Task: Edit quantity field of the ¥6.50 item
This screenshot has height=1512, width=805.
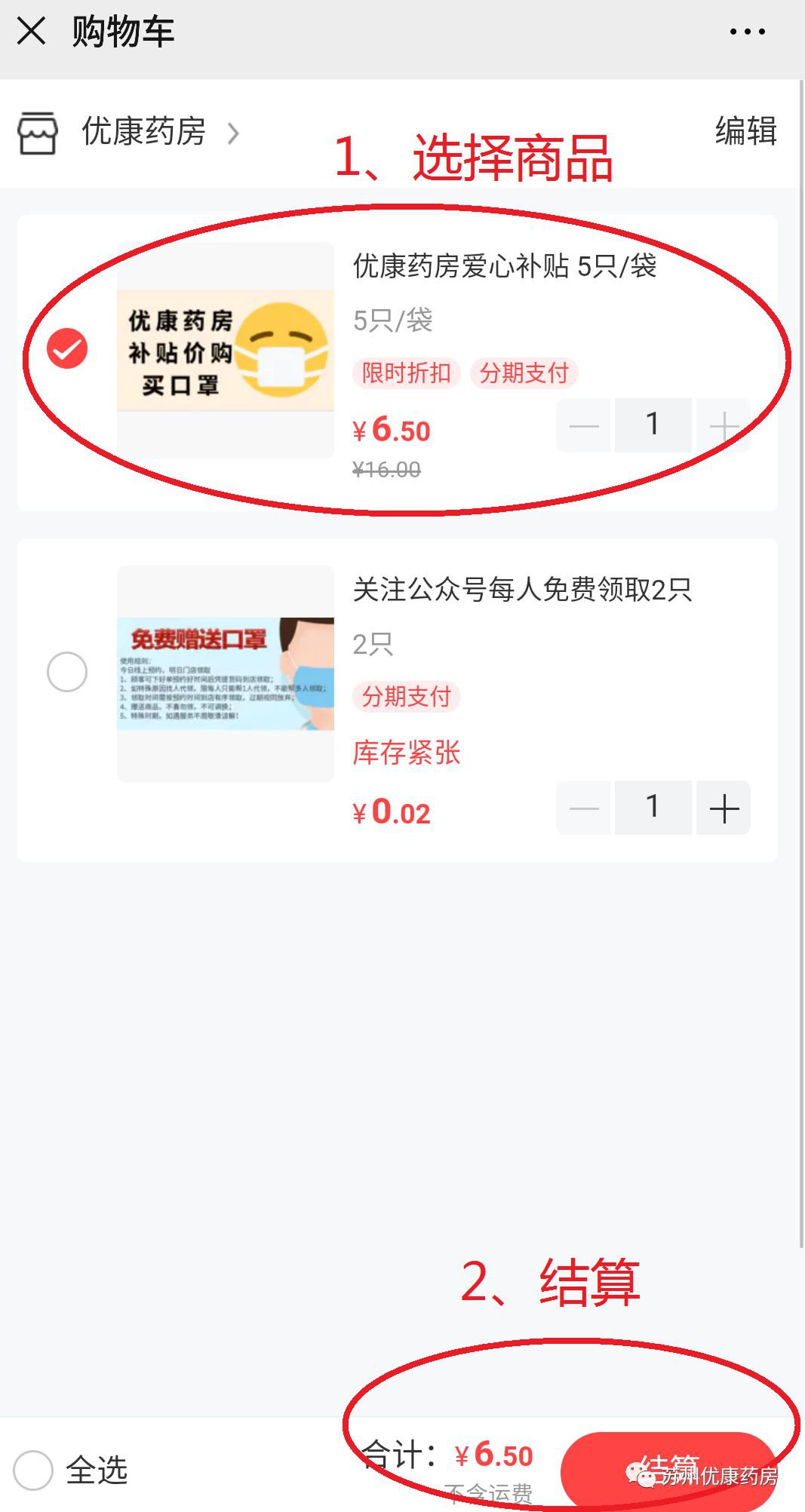Action: click(653, 425)
